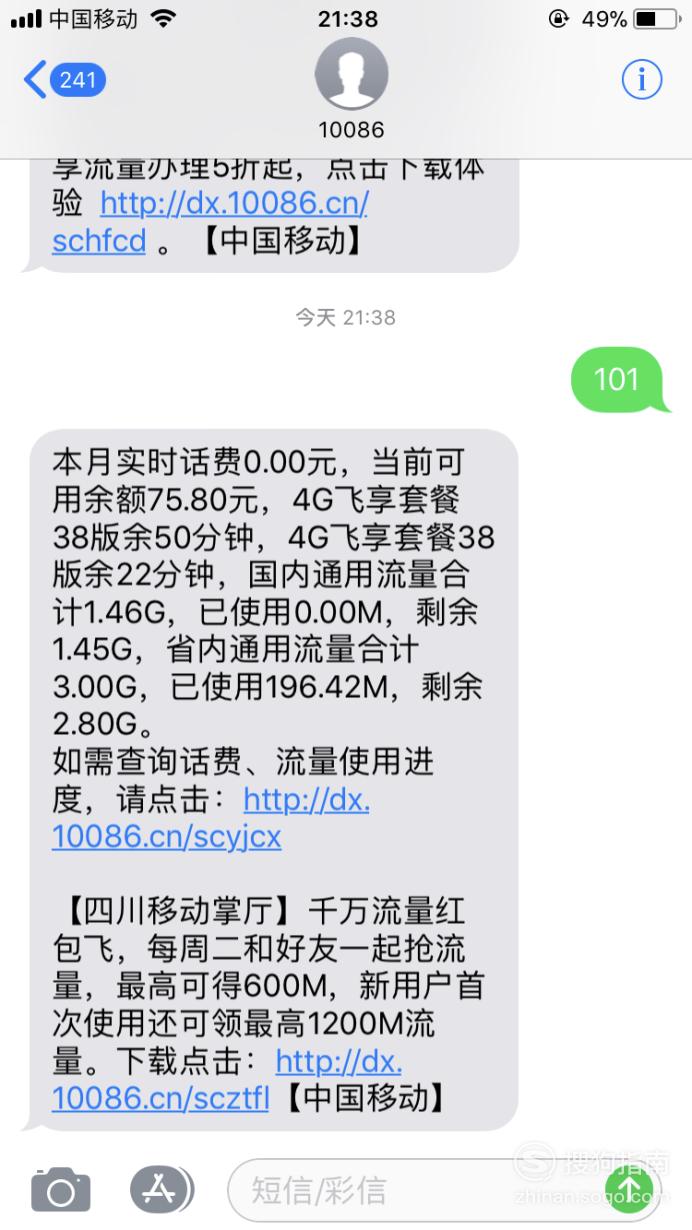Open the dx.10086.cn/scyjcx link
Image resolution: width=692 pixels, height=1230 pixels.
tap(211, 817)
